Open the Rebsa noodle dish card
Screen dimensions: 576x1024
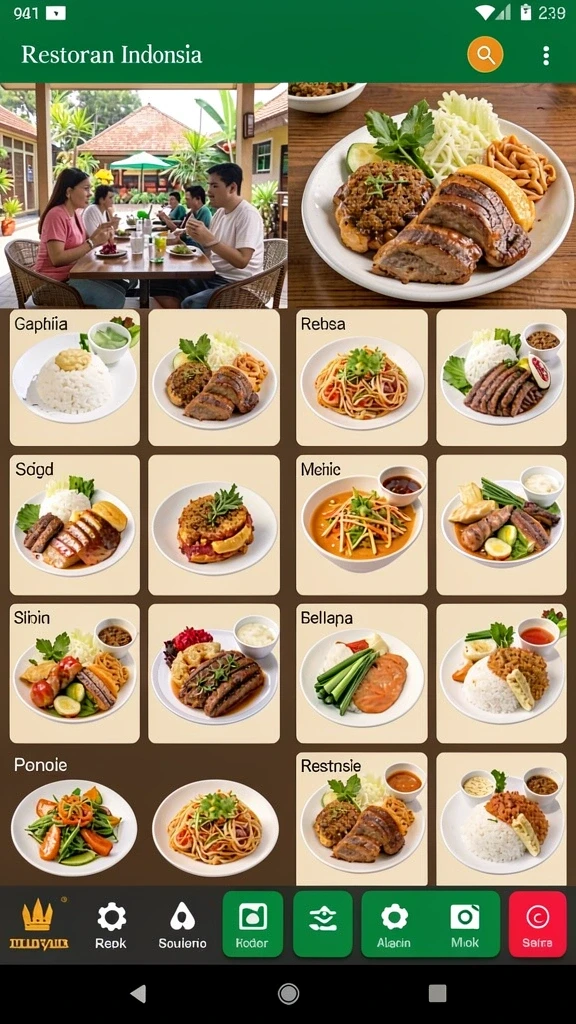pyautogui.click(x=362, y=377)
